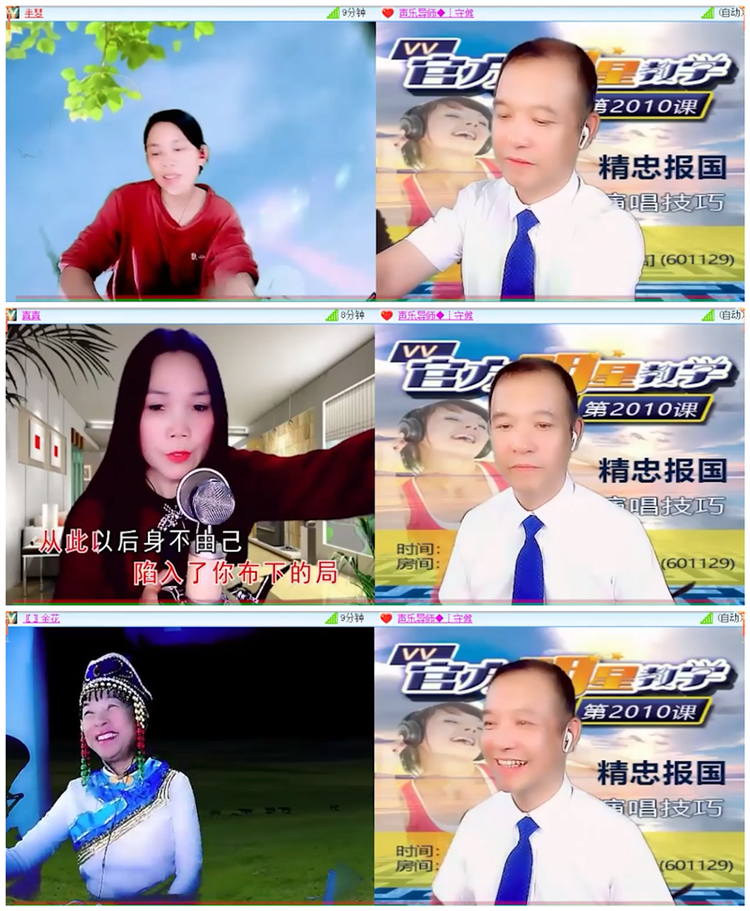Click the heart icon on 金花's panel
750x911 pixels.
coord(386,619)
